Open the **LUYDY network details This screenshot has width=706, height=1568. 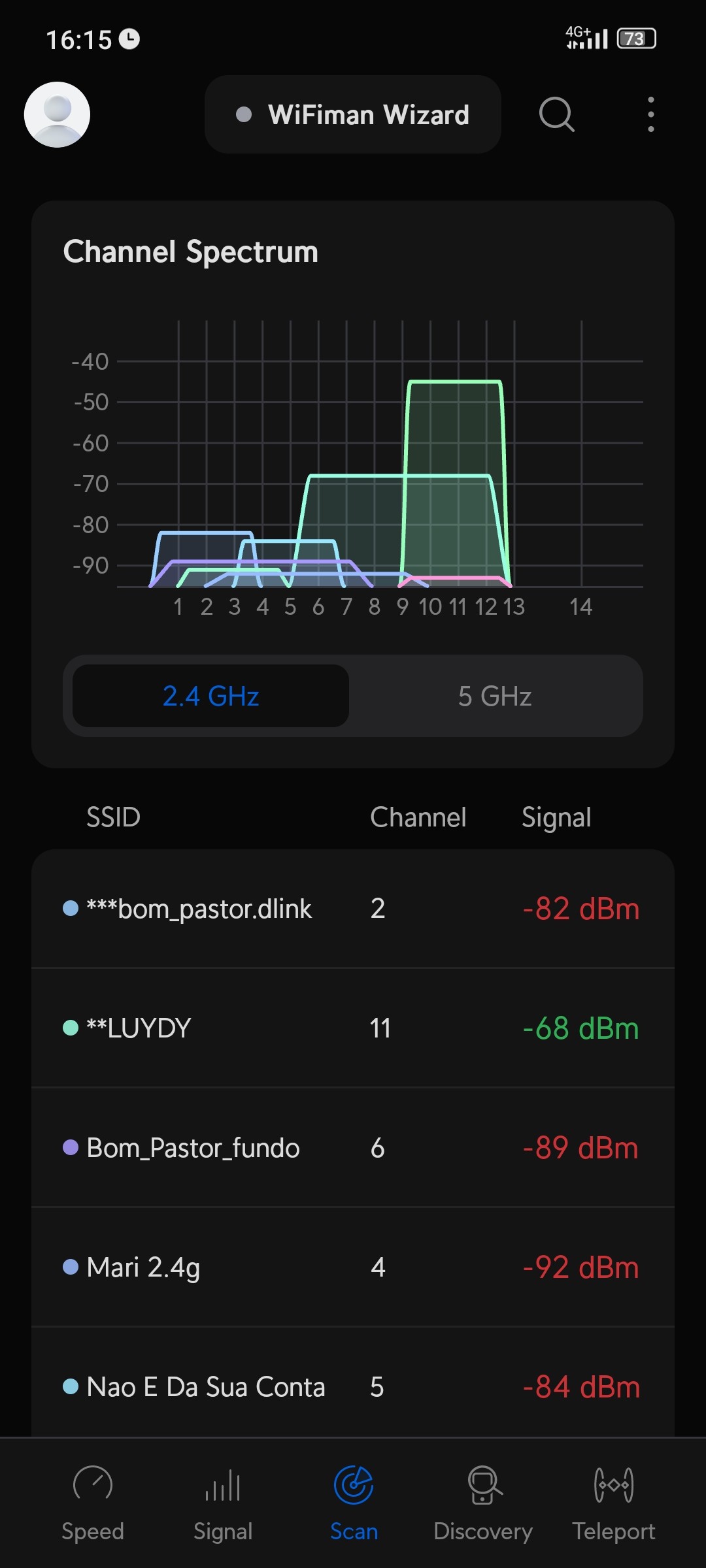tap(352, 1028)
